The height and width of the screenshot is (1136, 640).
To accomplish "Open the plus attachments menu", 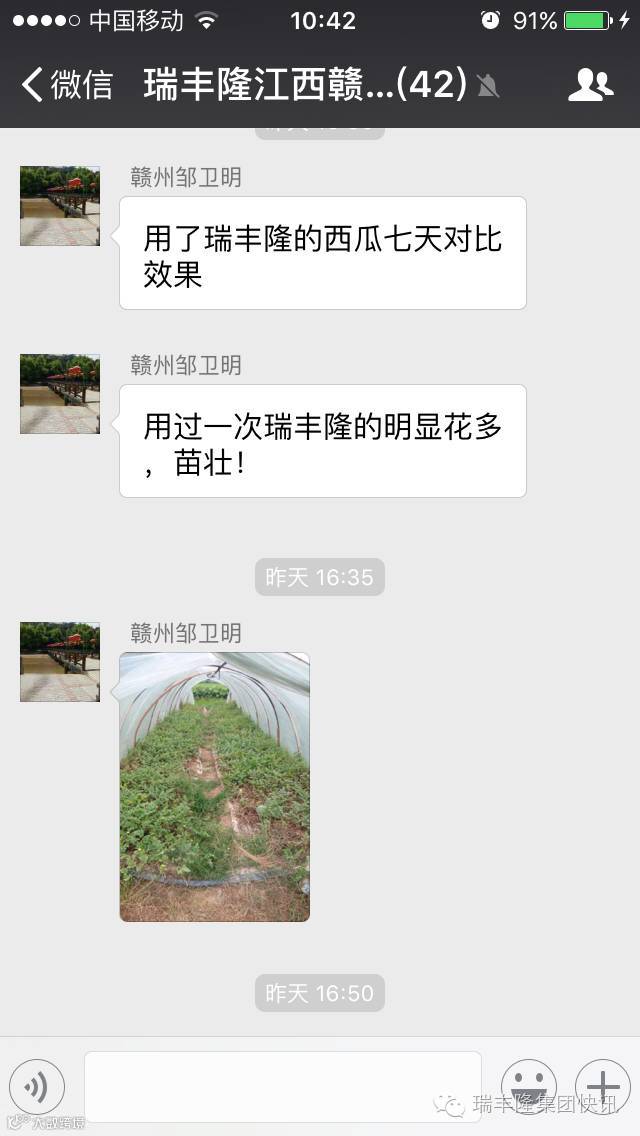I will pos(602,1086).
